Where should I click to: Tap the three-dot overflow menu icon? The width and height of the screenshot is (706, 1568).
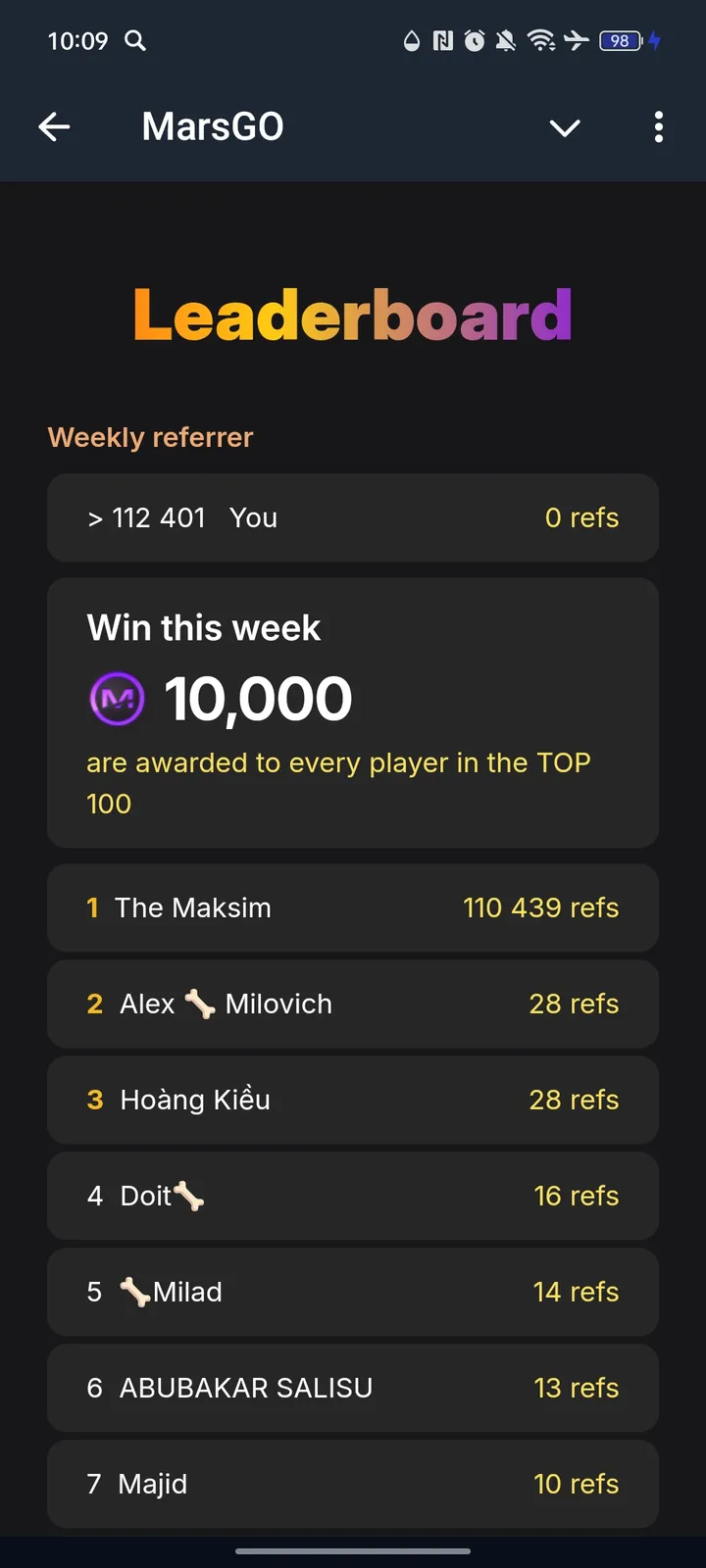(x=658, y=127)
